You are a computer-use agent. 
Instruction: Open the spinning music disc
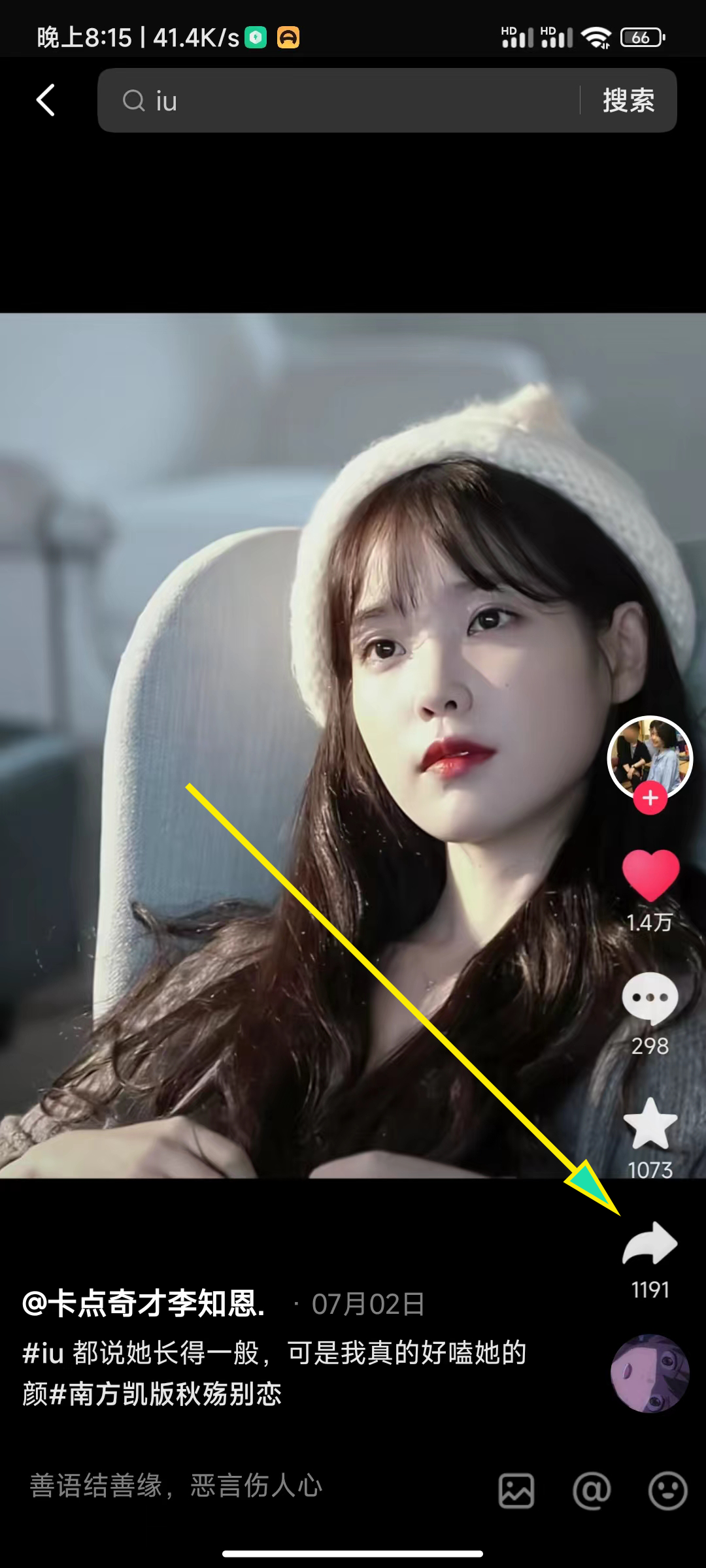coord(650,1373)
